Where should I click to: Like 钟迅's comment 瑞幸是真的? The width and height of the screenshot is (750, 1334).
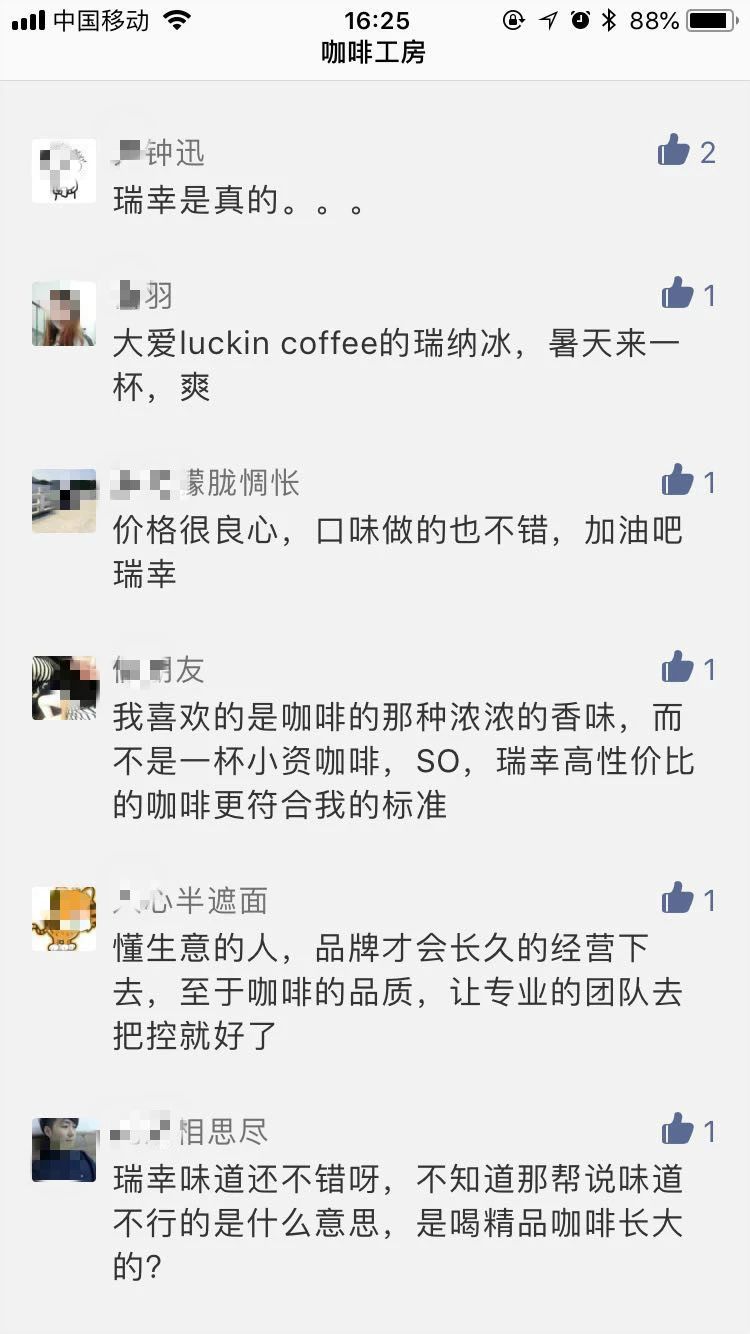pyautogui.click(x=675, y=152)
